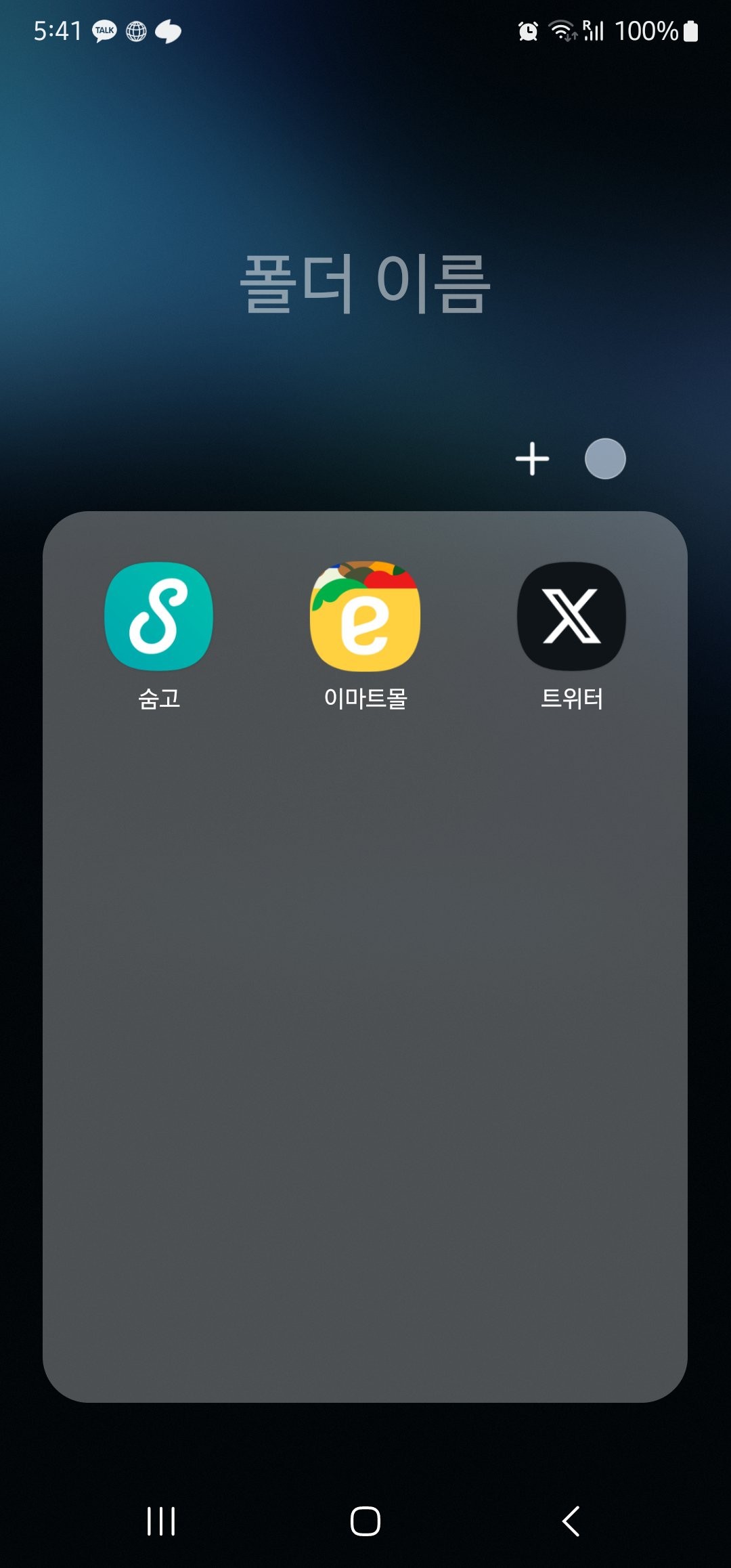
Task: Edit the folder name field
Action: (365, 284)
